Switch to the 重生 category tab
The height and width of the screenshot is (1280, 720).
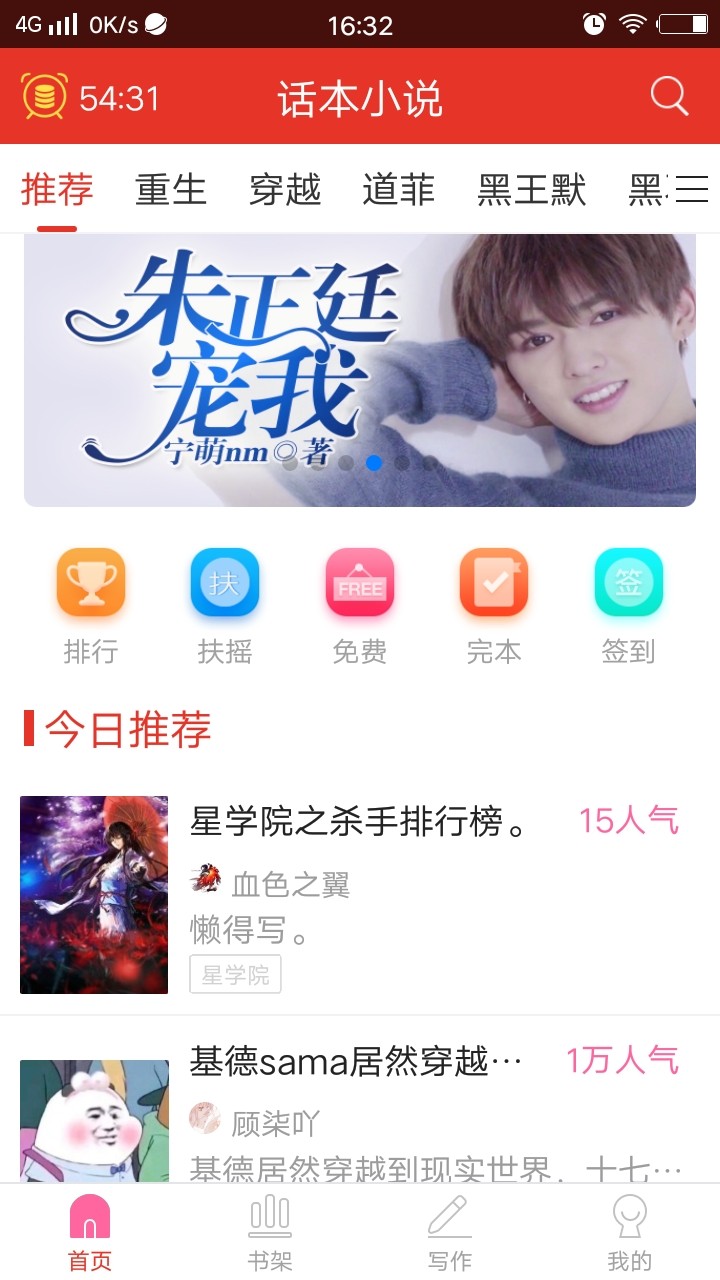click(x=171, y=190)
